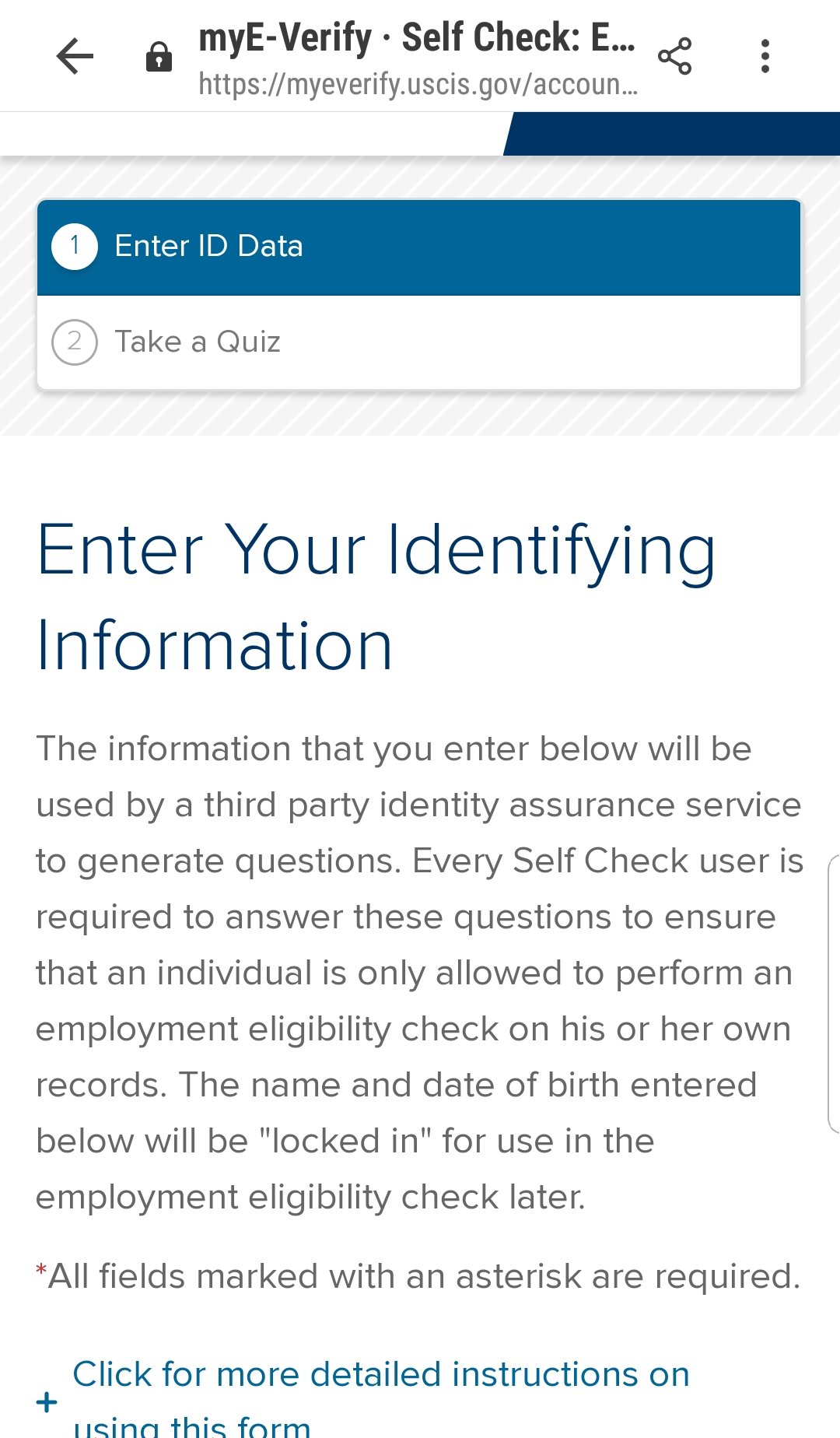Image resolution: width=840 pixels, height=1438 pixels.
Task: Select the Take a Quiz step
Action: coord(418,342)
